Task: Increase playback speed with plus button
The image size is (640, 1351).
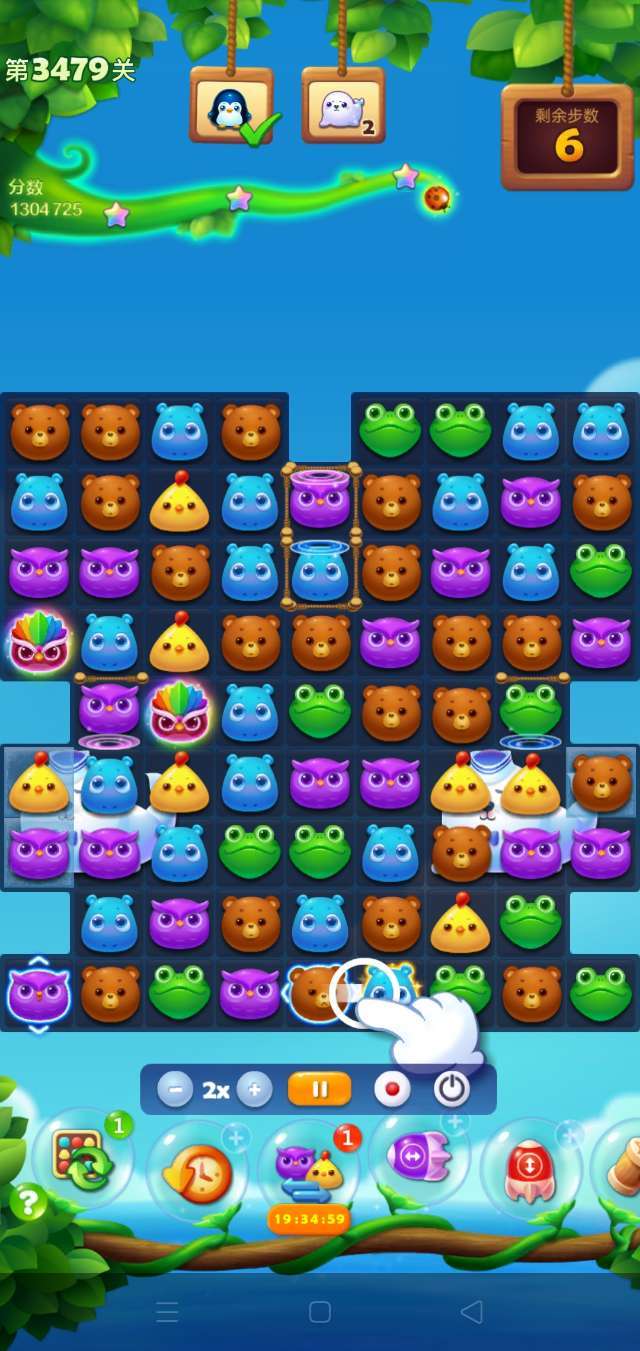Action: [255, 1090]
